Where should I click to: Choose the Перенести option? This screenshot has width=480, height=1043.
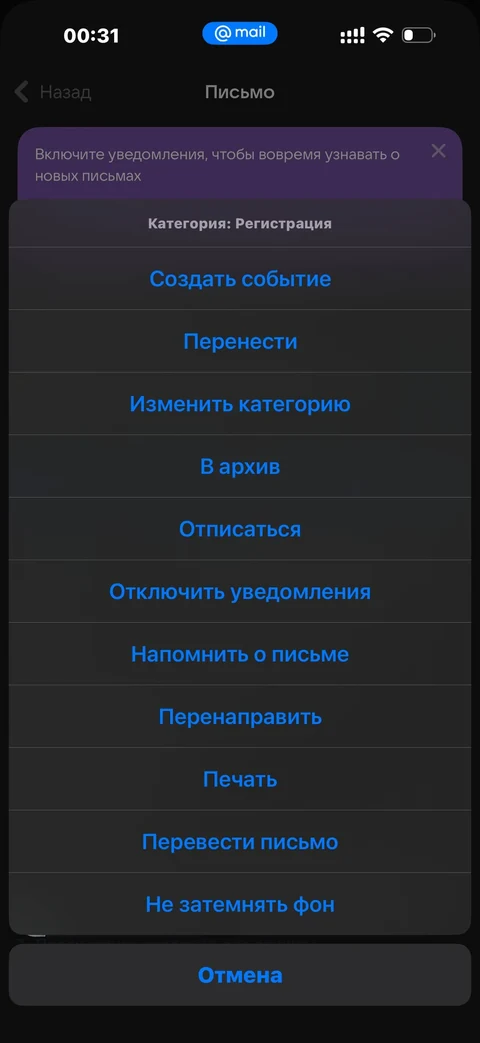click(240, 341)
